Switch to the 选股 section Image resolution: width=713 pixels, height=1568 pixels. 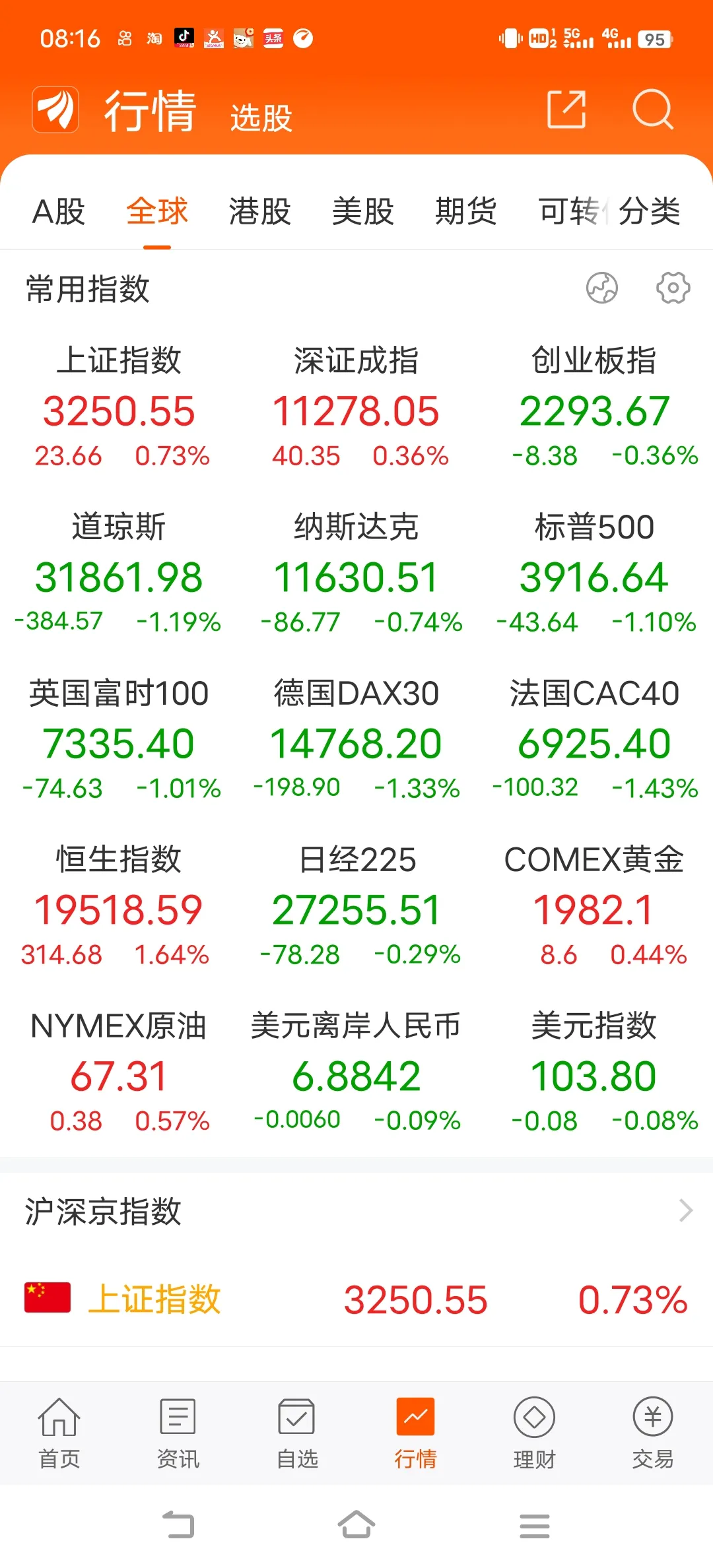tap(261, 117)
